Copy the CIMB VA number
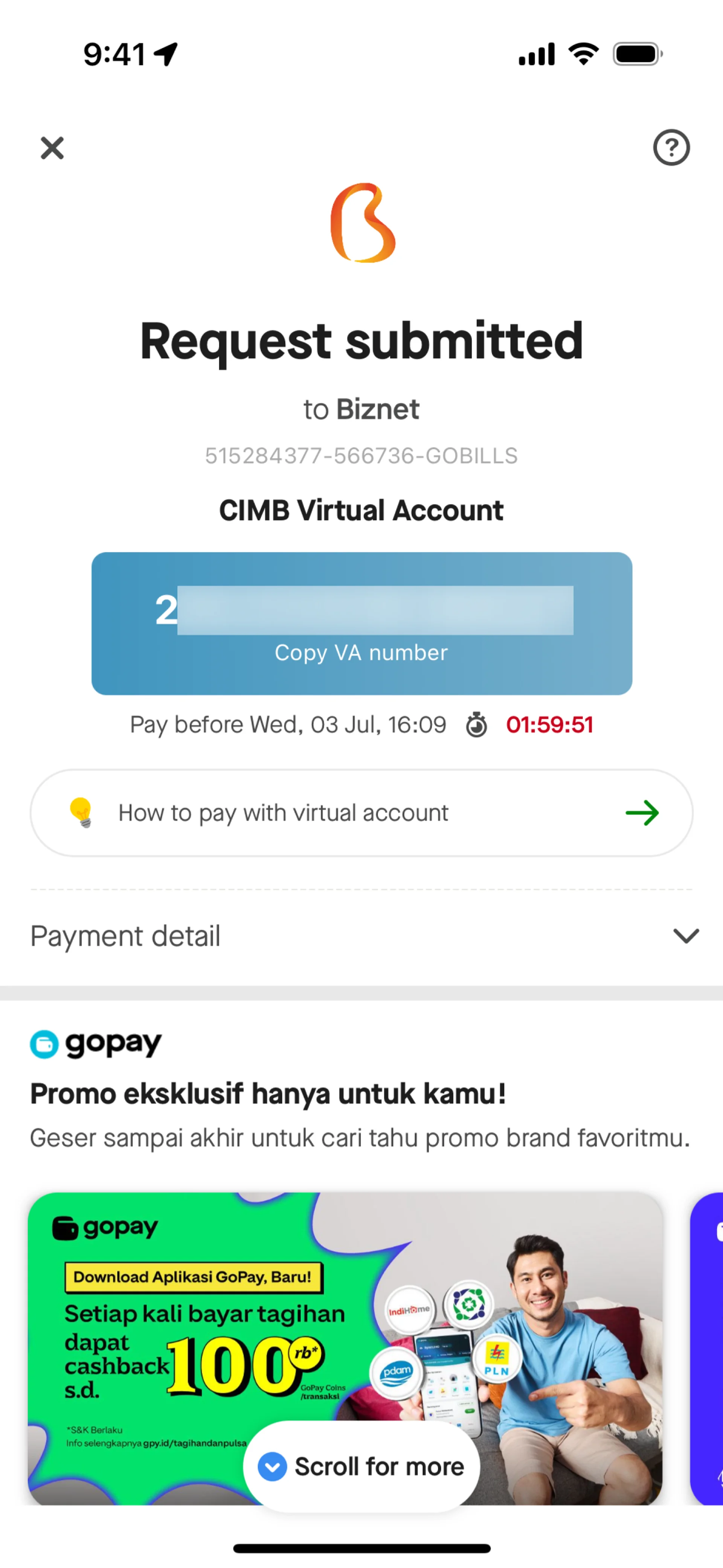The width and height of the screenshot is (723, 1568). 361,652
